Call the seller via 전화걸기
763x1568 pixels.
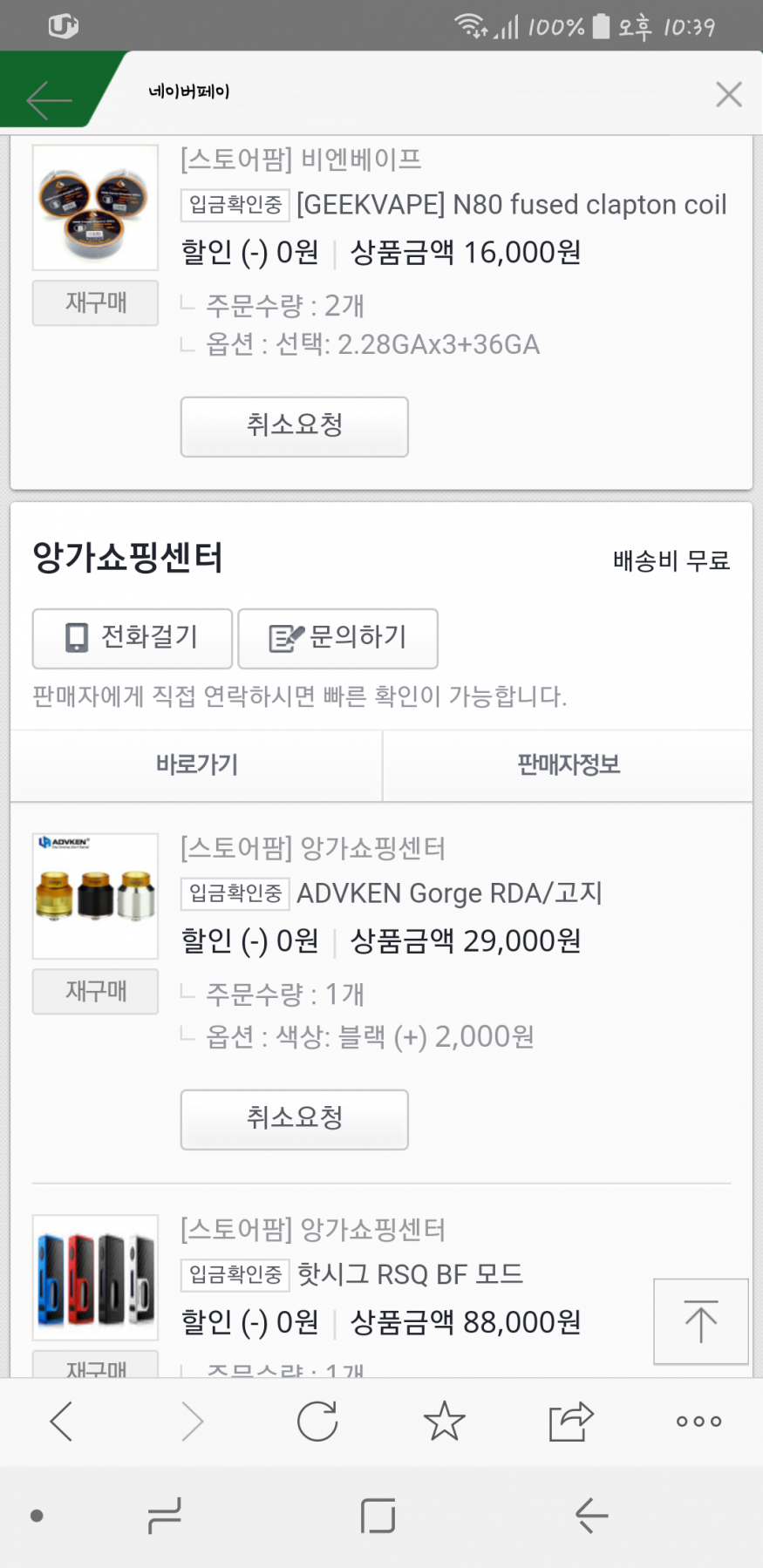133,638
